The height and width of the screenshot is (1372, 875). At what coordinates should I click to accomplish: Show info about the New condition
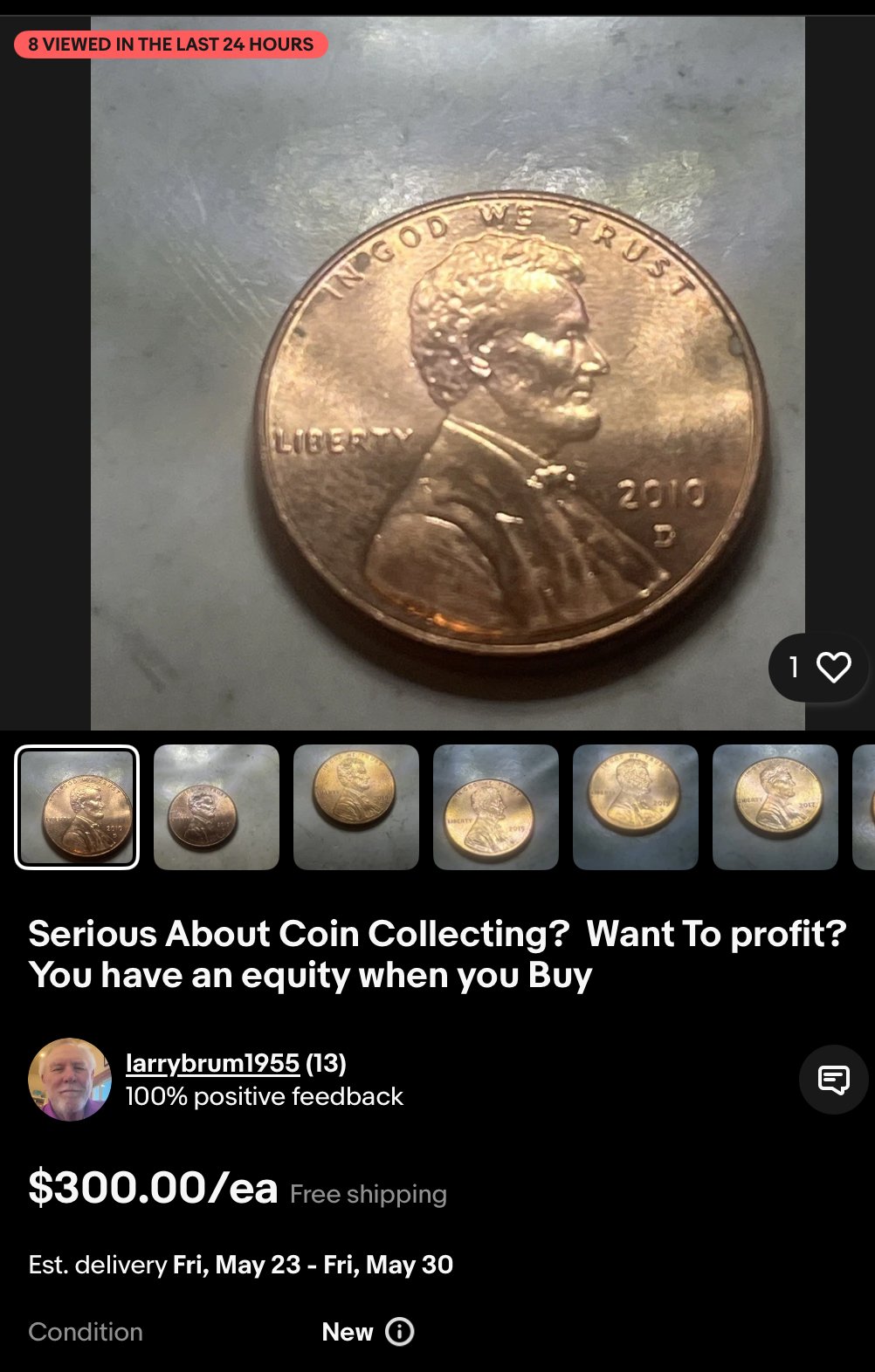click(x=399, y=1332)
